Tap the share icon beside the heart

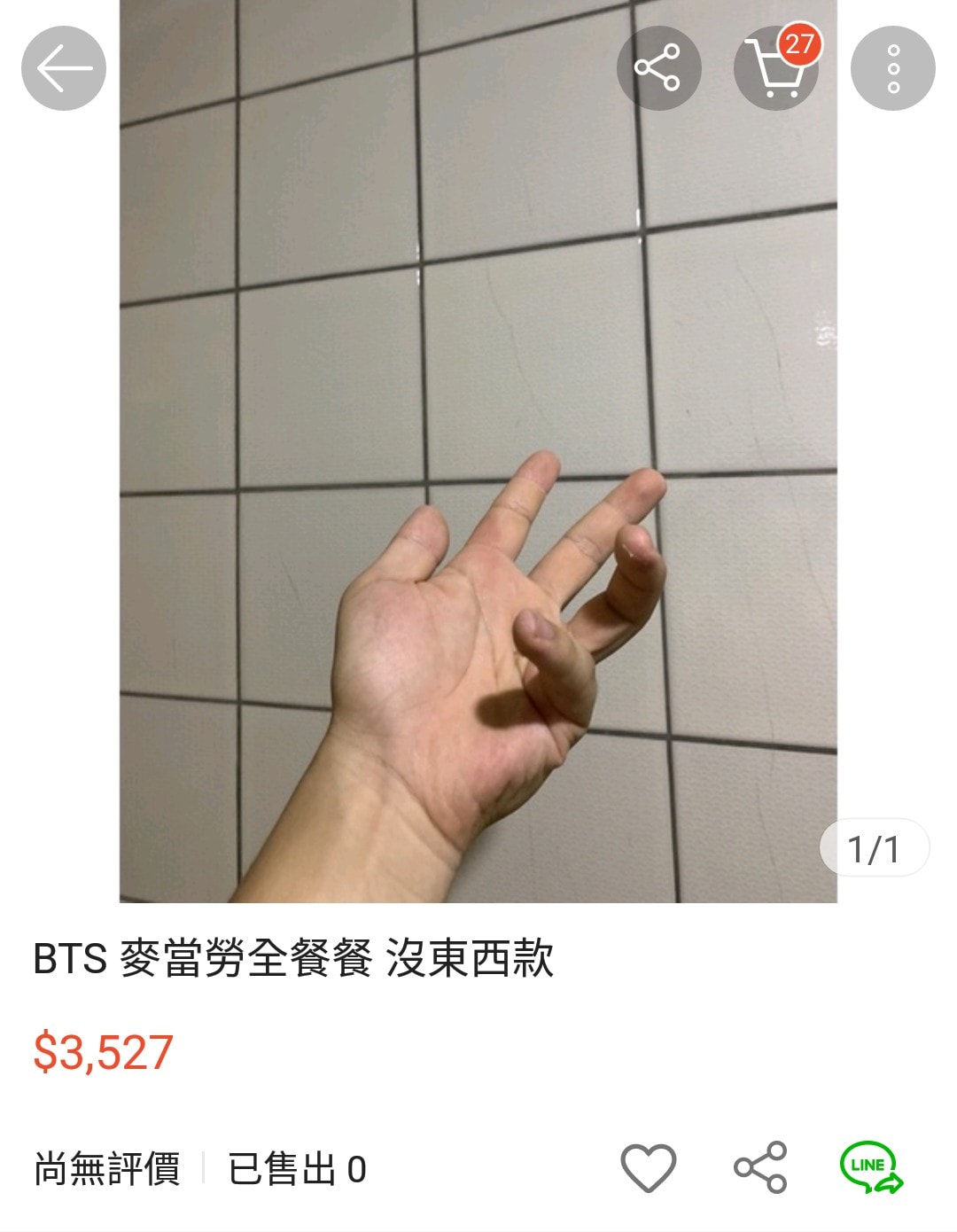(760, 1167)
